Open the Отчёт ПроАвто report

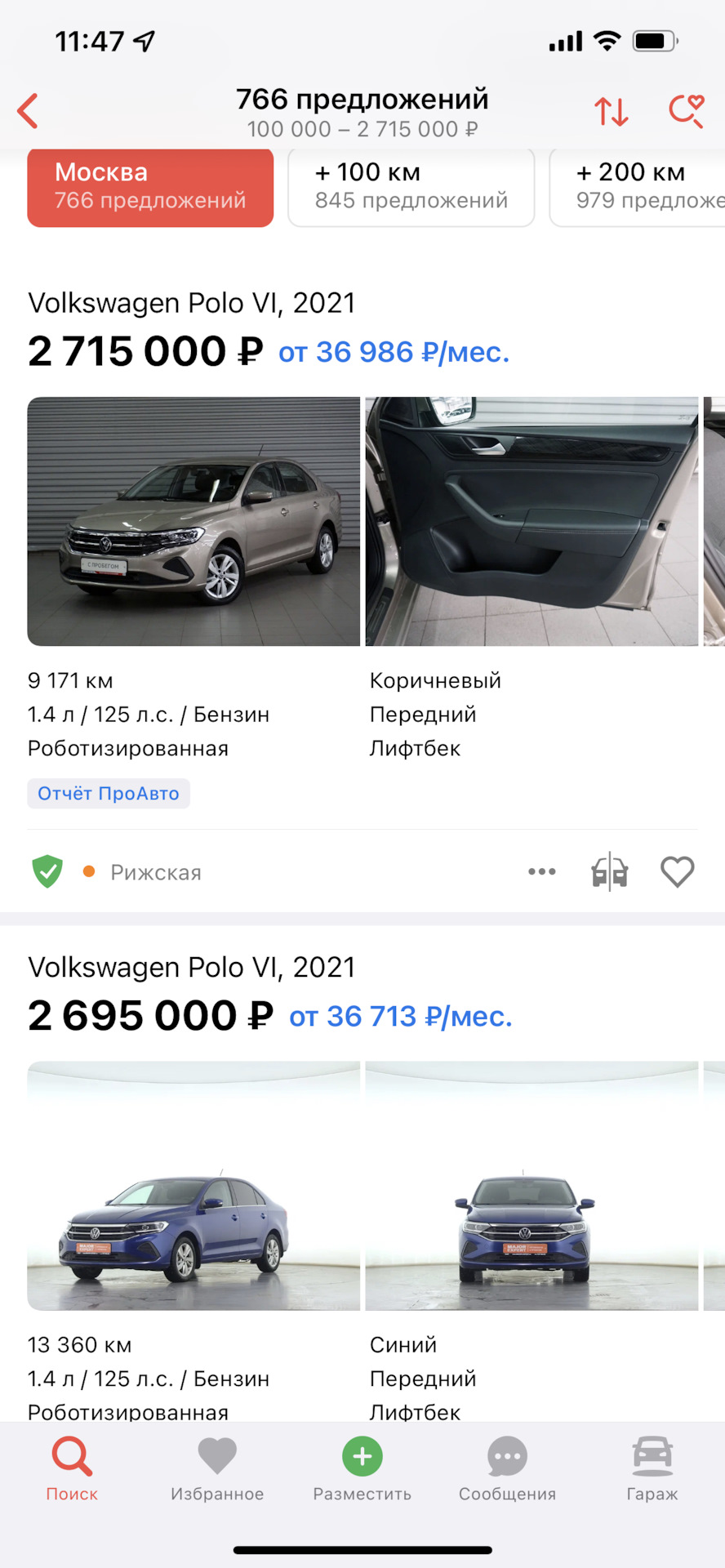coord(109,793)
